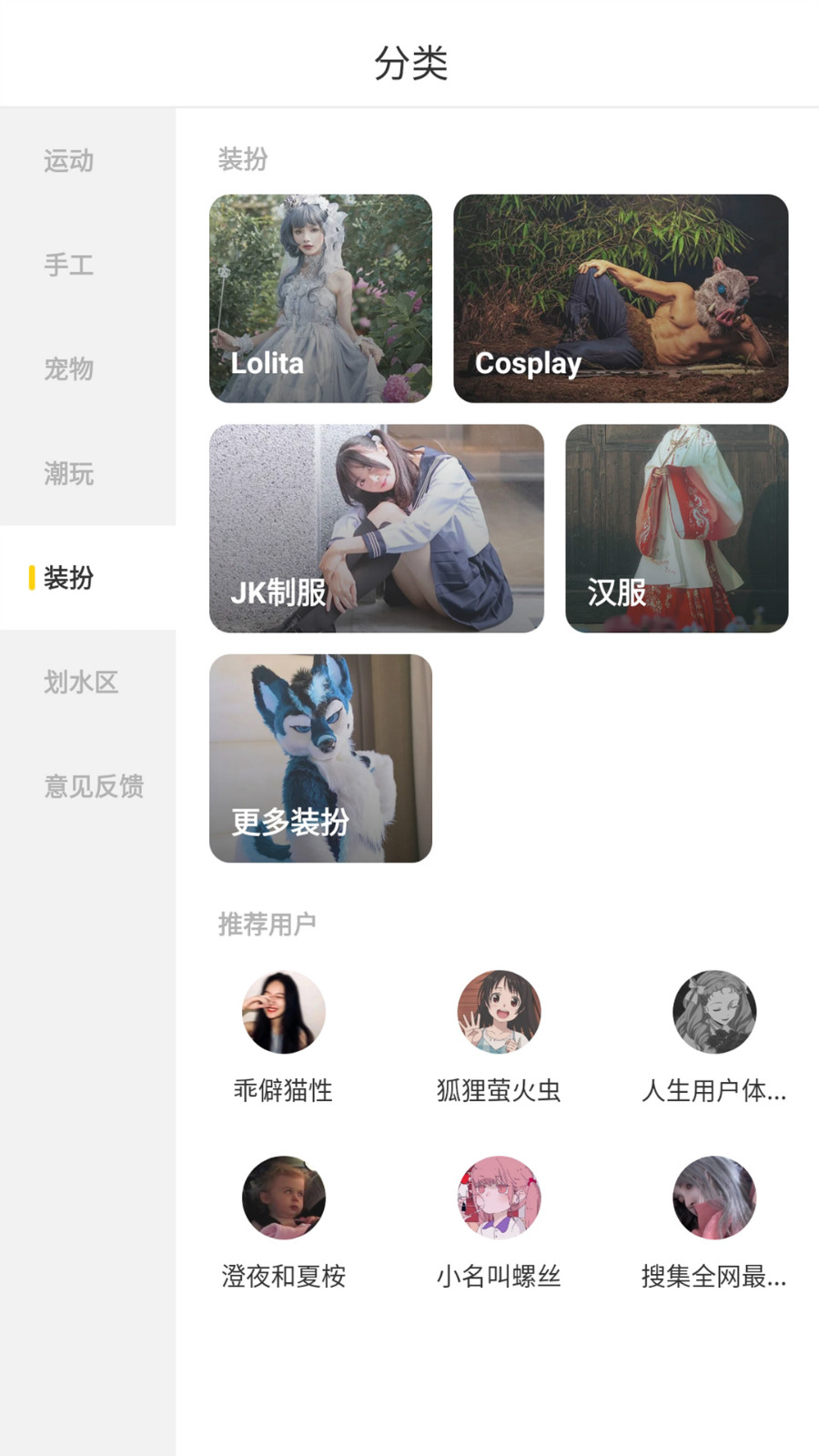Open the Lolita tile
Screen dimensions: 819x1456
320,298
